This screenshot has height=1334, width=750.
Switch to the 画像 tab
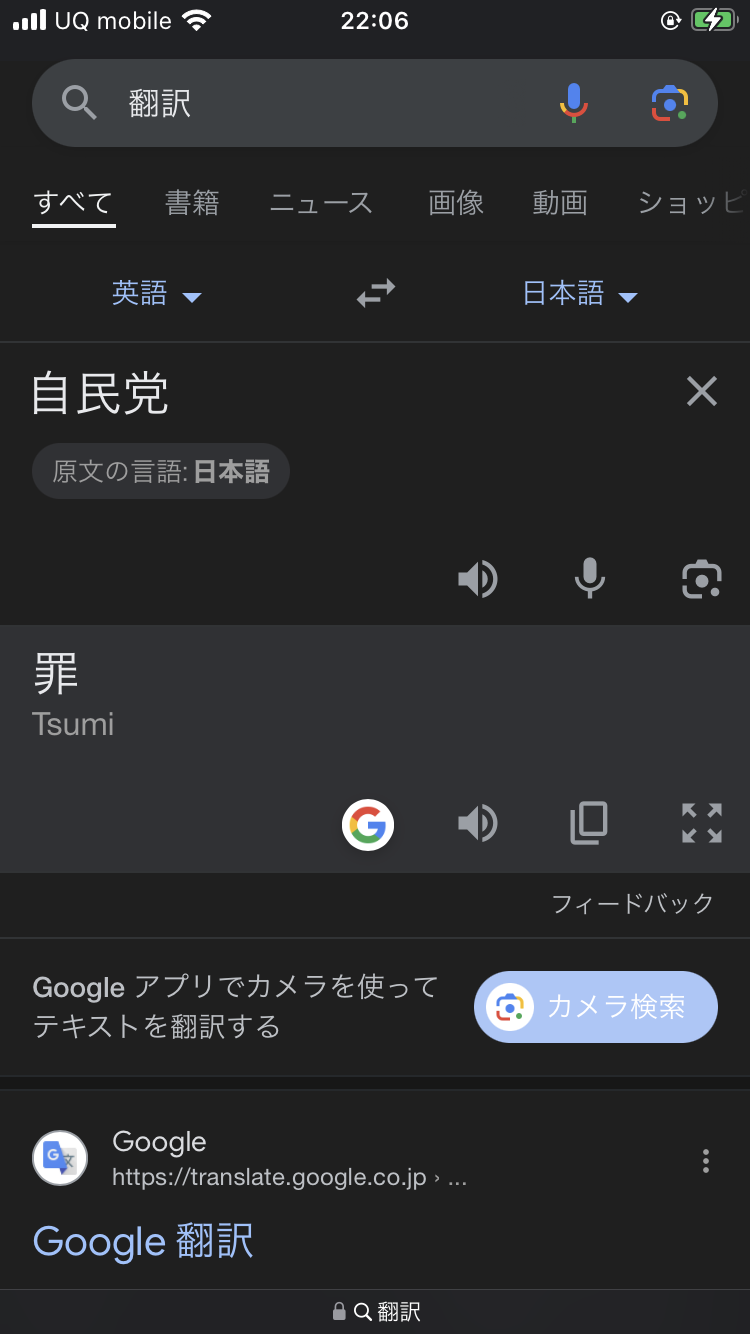(x=456, y=203)
